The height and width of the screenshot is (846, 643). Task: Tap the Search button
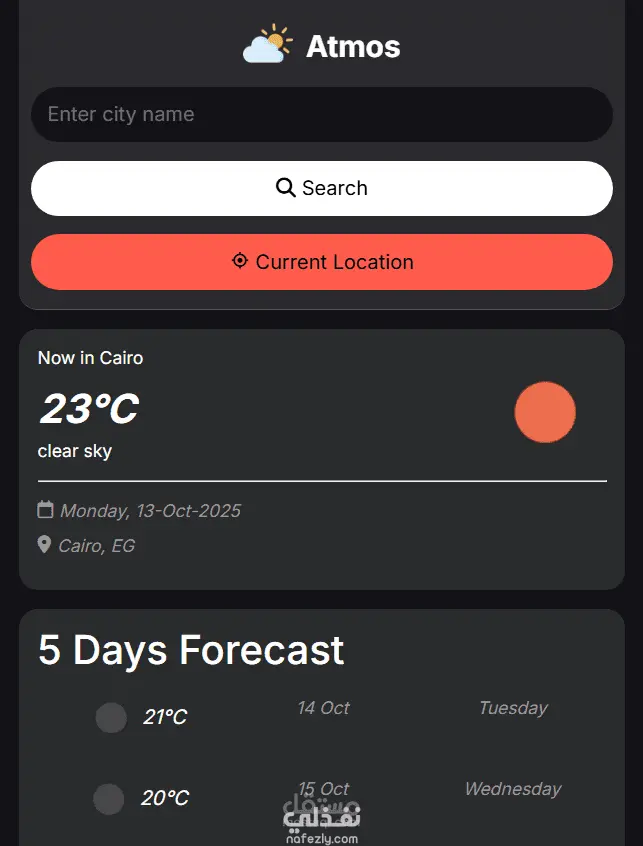click(x=321, y=188)
